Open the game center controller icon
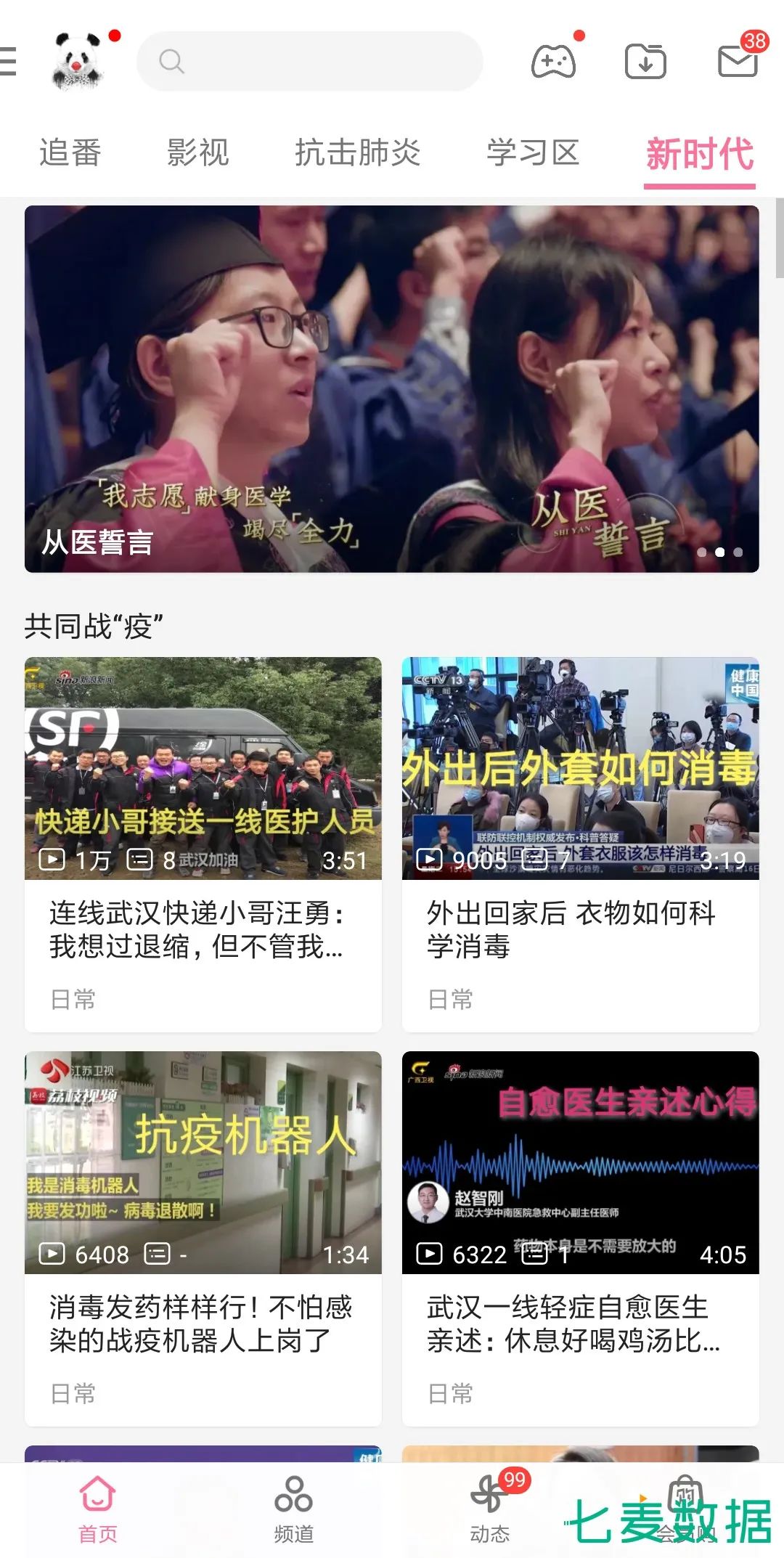Viewport: 784px width, 1558px height. point(554,62)
